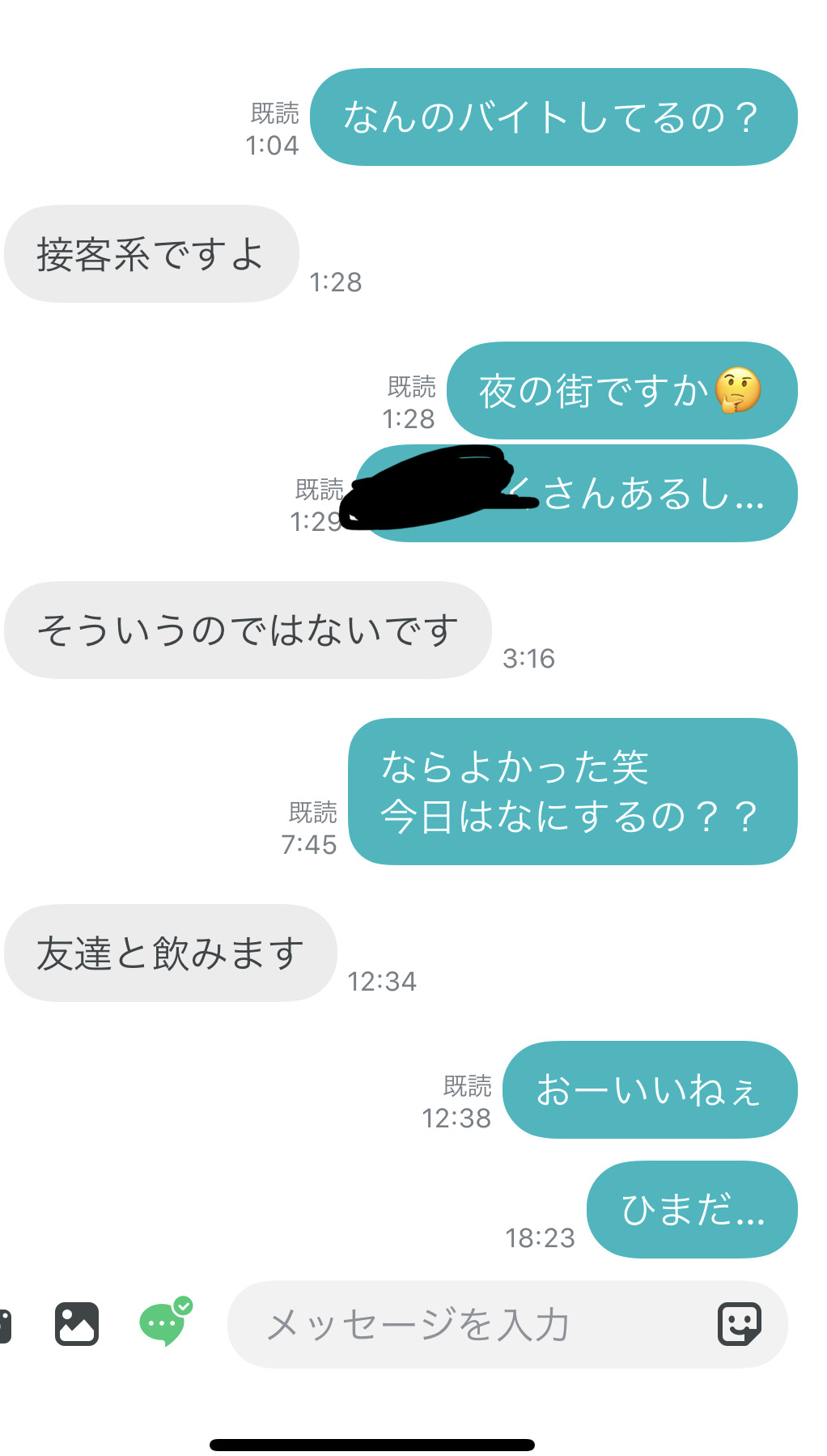Open the photo gallery attachment icon
The height and width of the screenshot is (1456, 827).
[x=77, y=1324]
